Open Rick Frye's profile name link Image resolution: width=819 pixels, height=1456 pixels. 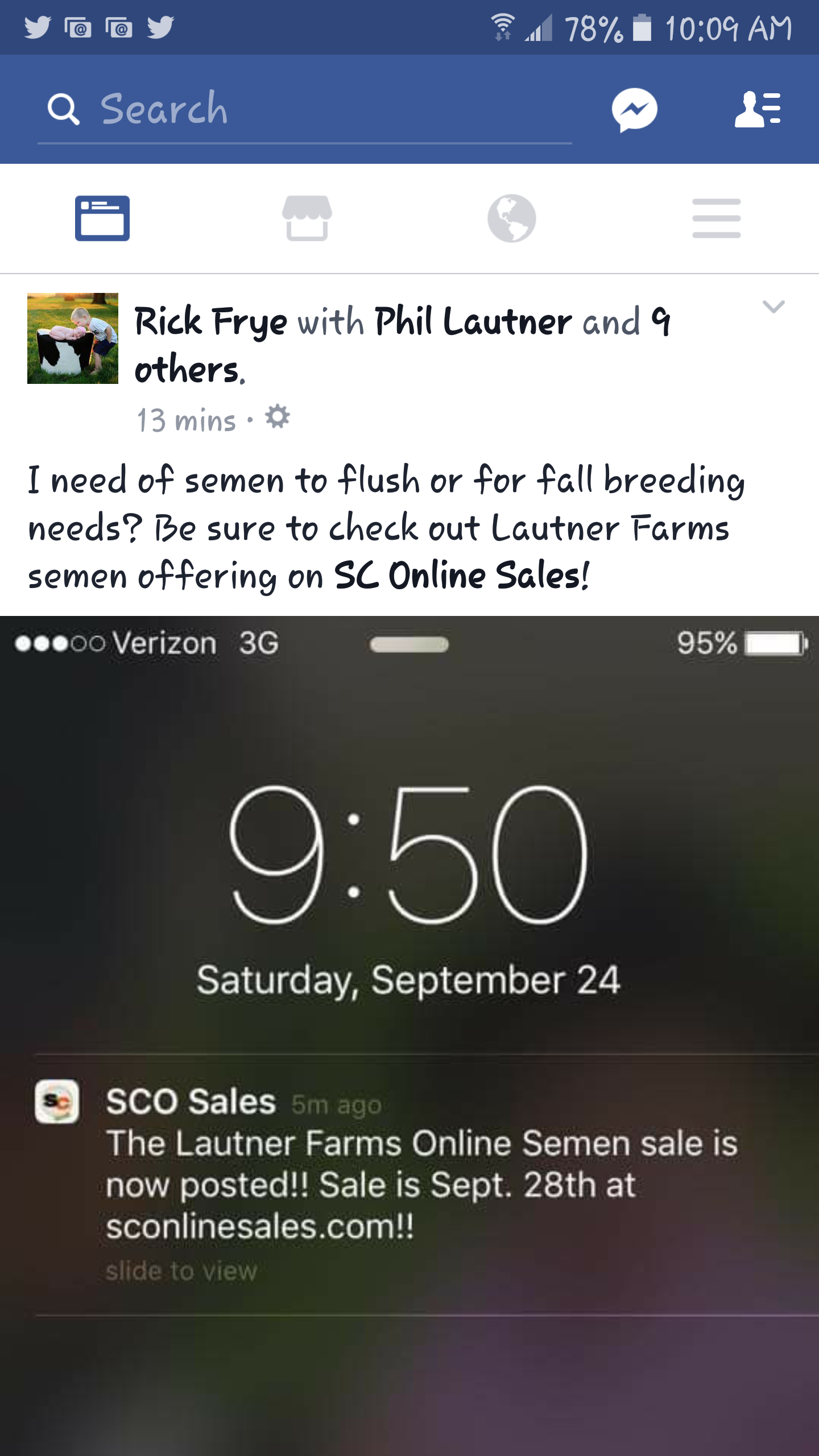pos(211,322)
